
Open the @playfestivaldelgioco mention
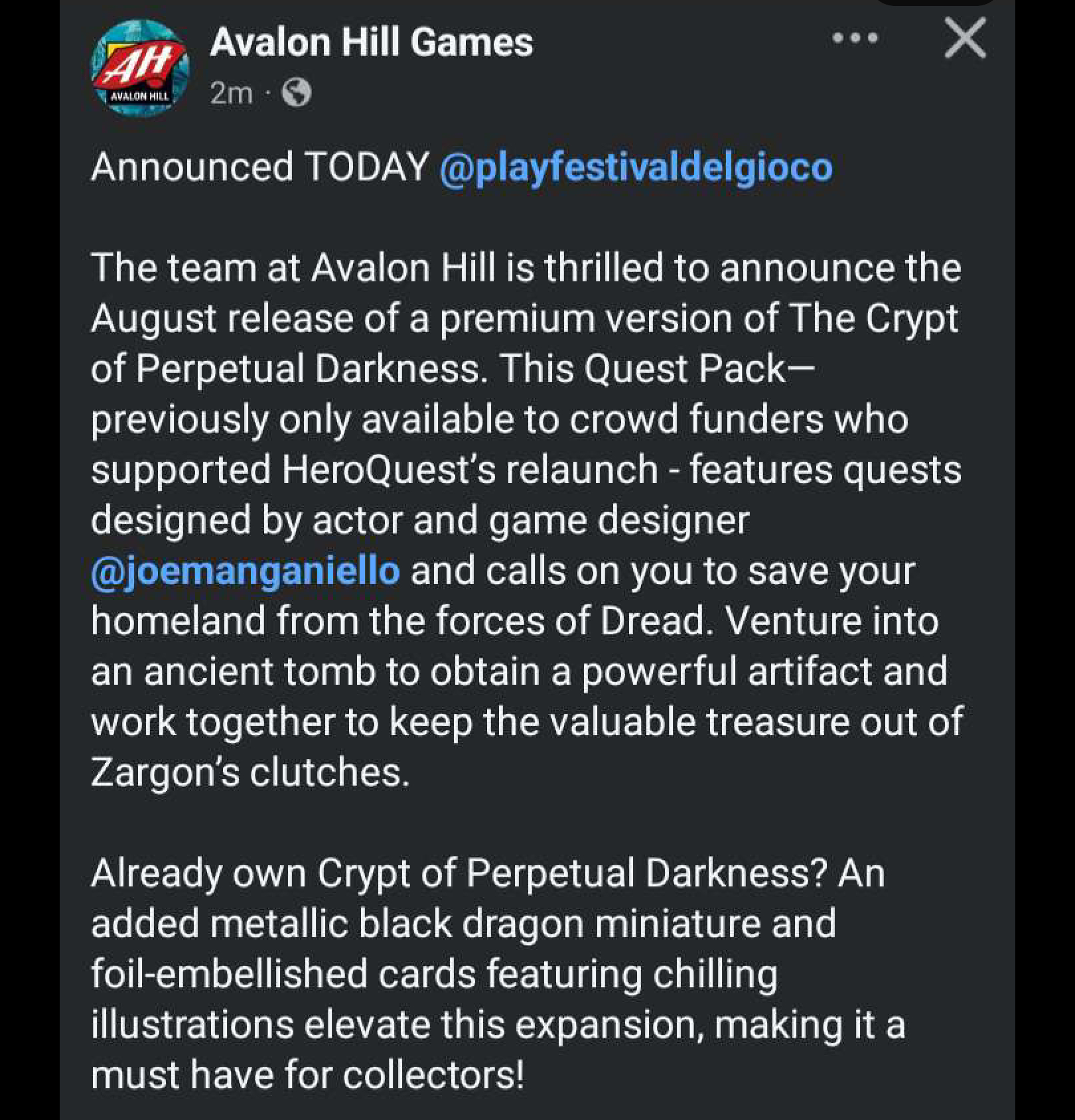pos(635,167)
